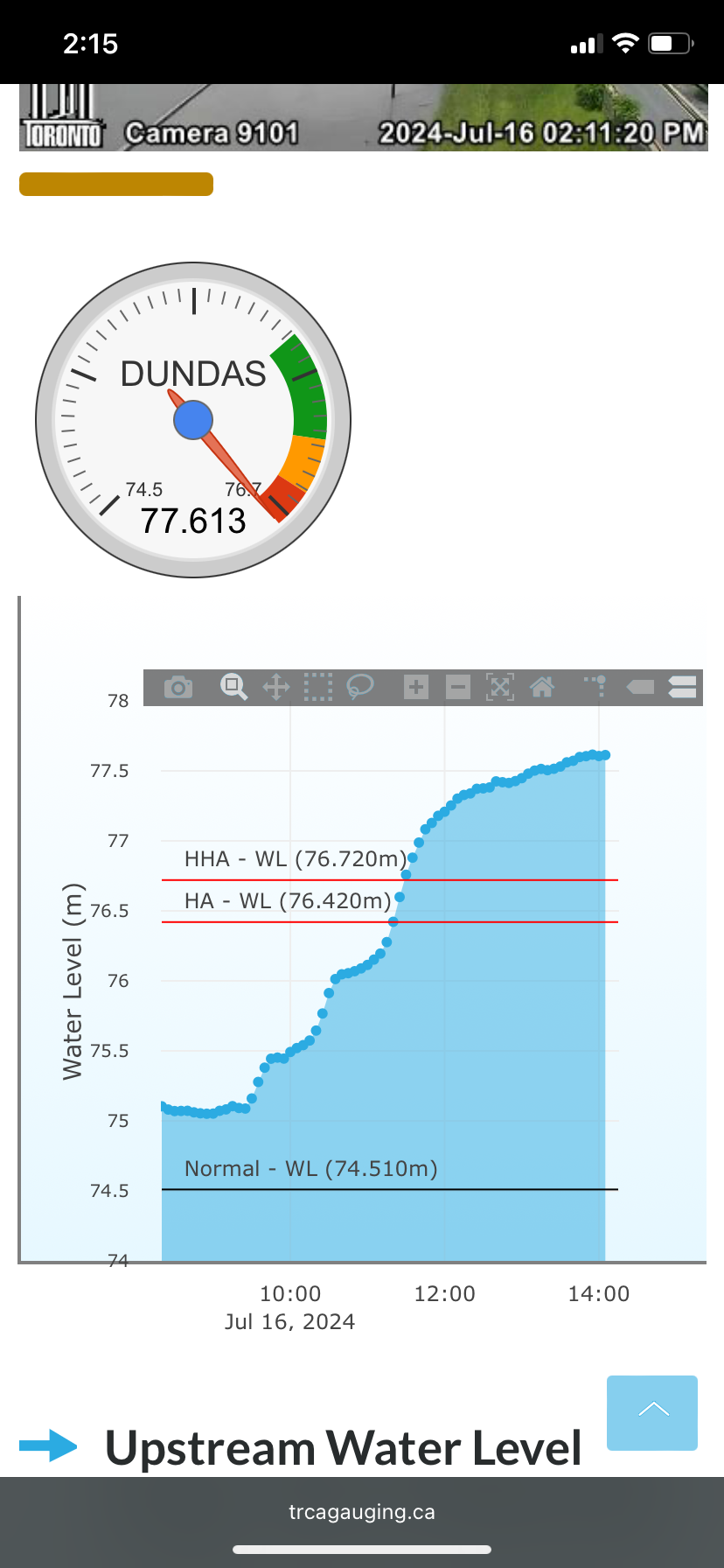This screenshot has height=1568, width=724.
Task: Reset axes with the home icon
Action: [x=542, y=688]
